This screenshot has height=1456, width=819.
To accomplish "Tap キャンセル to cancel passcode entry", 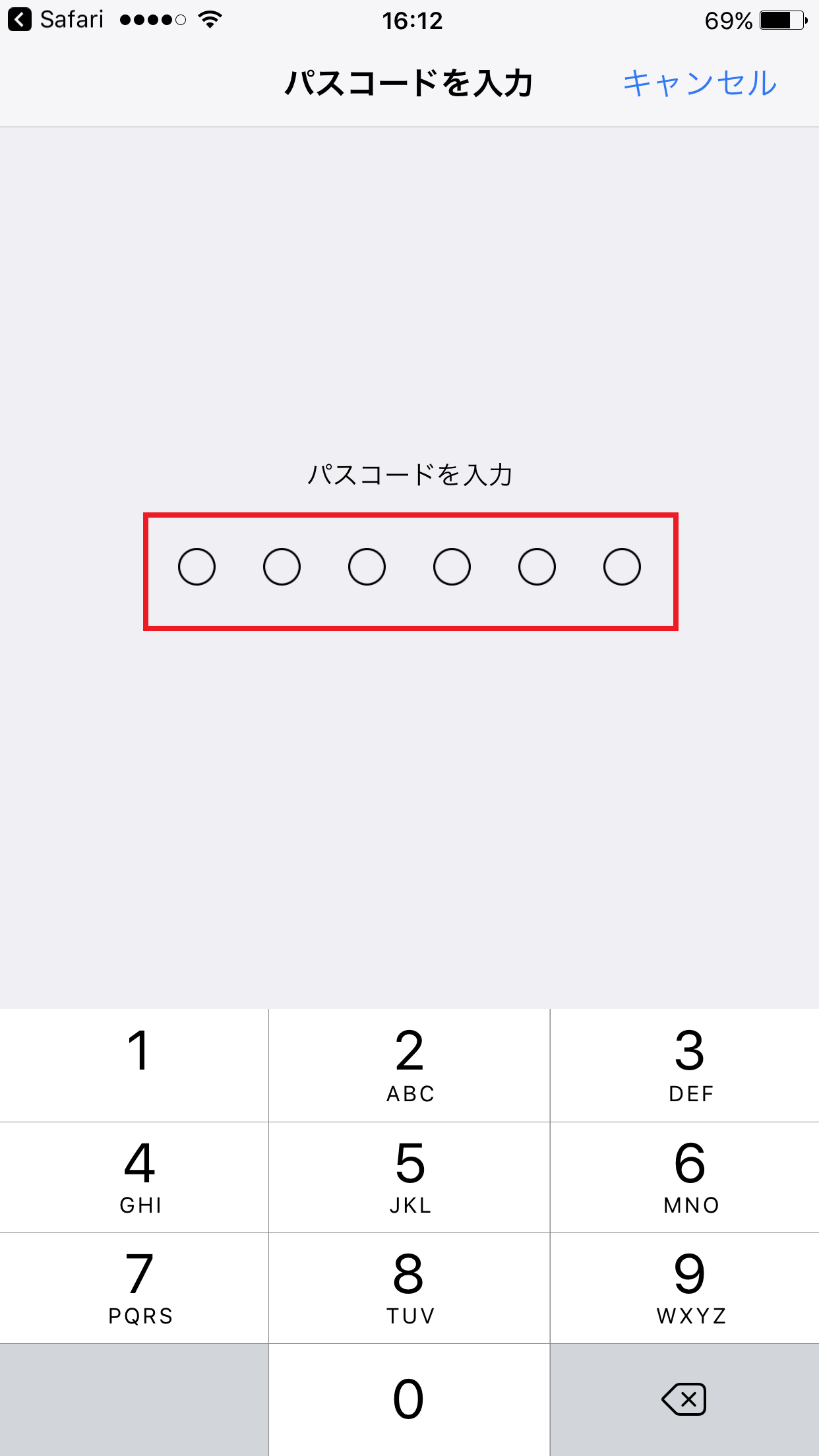I will point(701,82).
